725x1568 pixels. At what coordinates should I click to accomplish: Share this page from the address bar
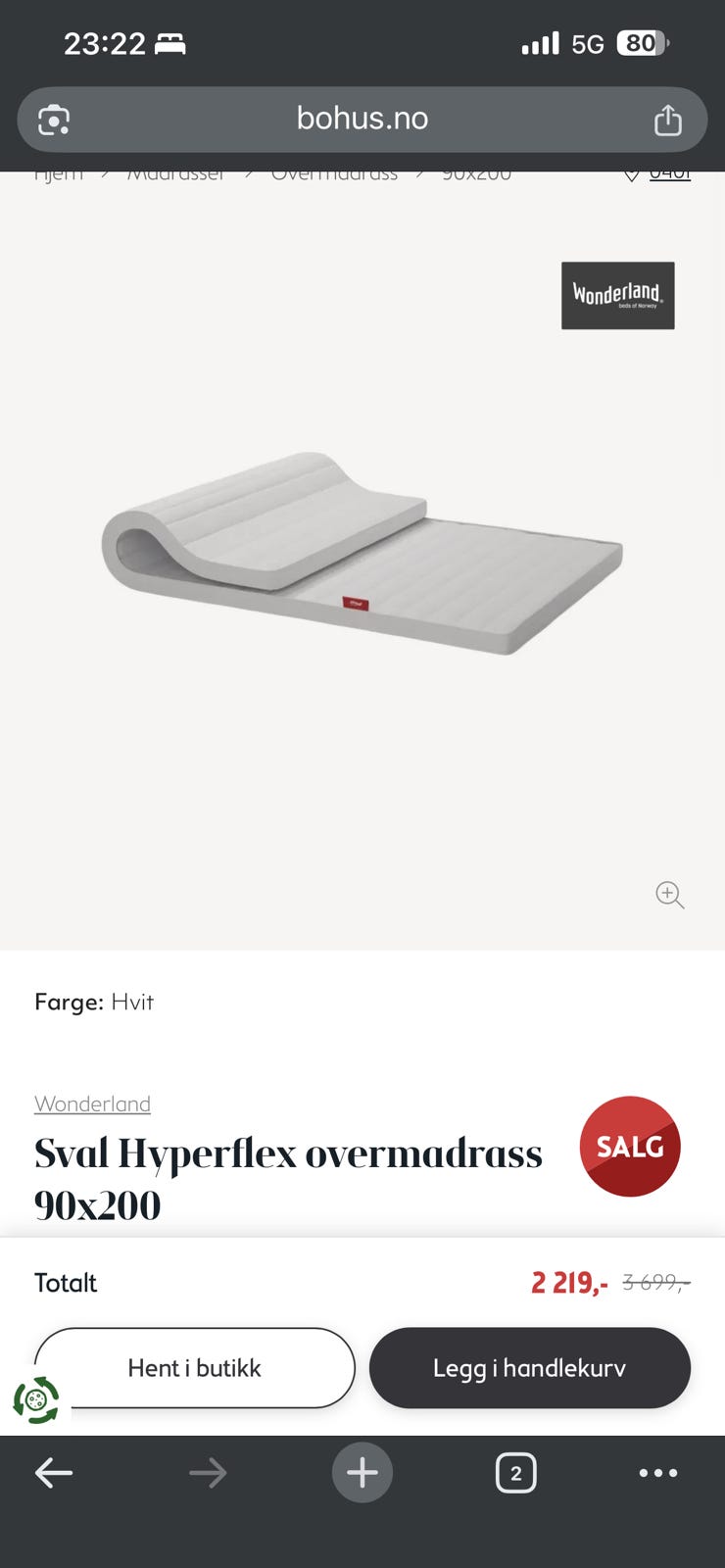click(x=668, y=120)
